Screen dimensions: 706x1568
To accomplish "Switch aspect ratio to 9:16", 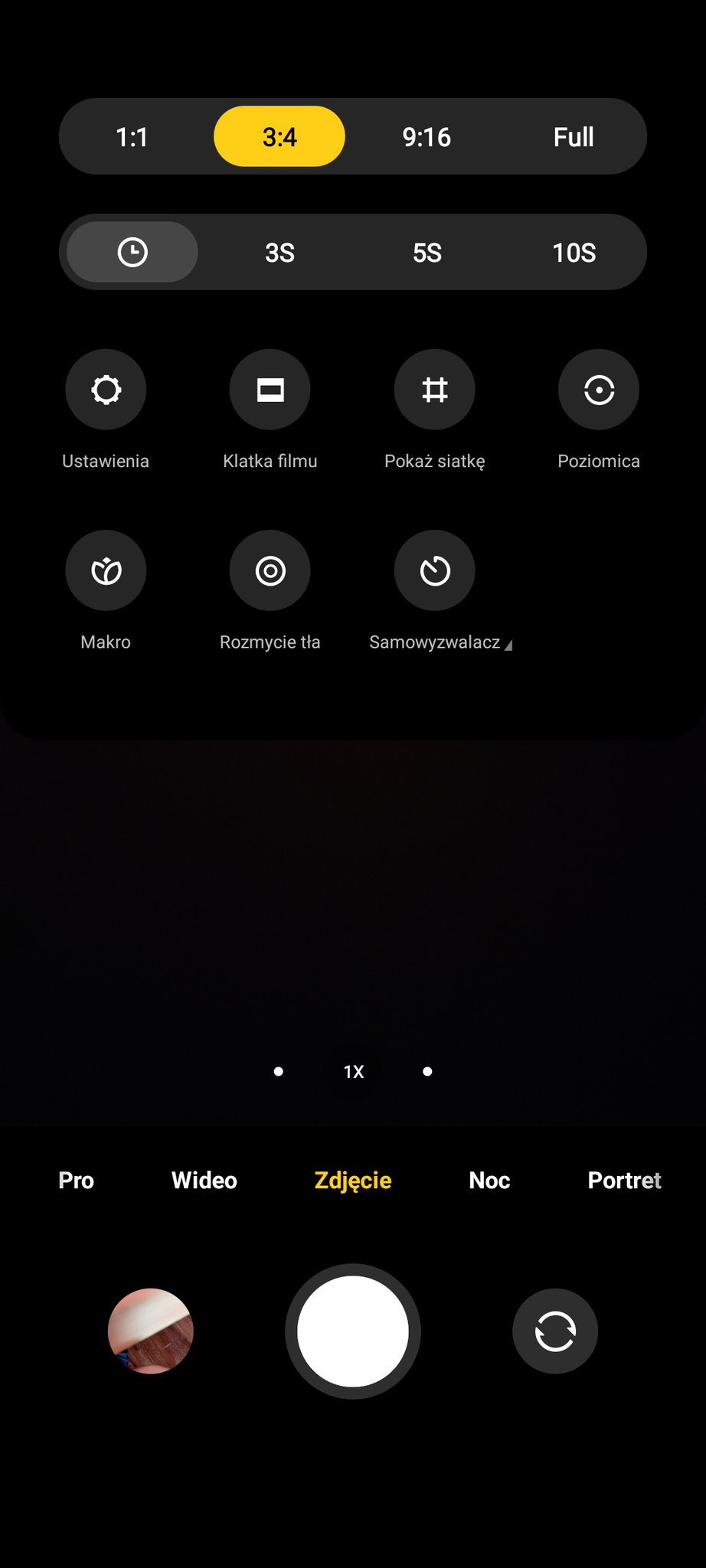I will [x=427, y=137].
